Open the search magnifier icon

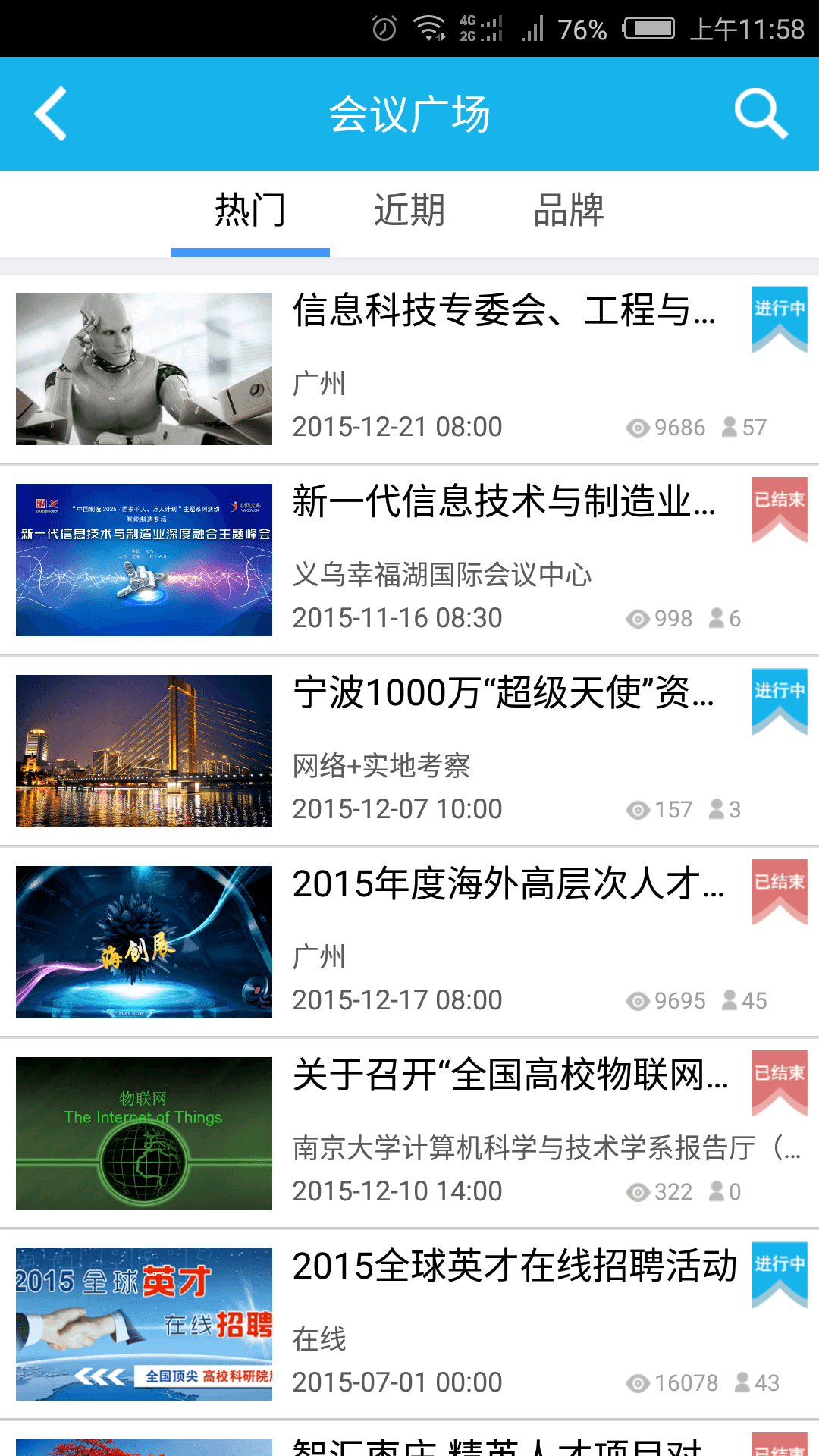tap(761, 114)
